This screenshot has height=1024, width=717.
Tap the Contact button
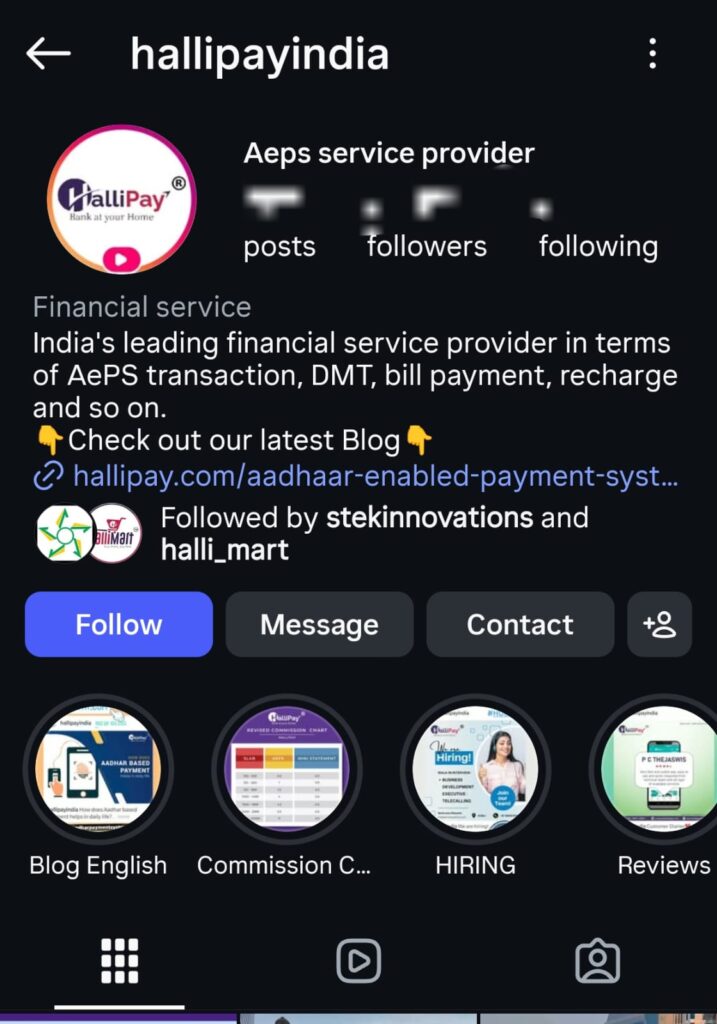[520, 625]
